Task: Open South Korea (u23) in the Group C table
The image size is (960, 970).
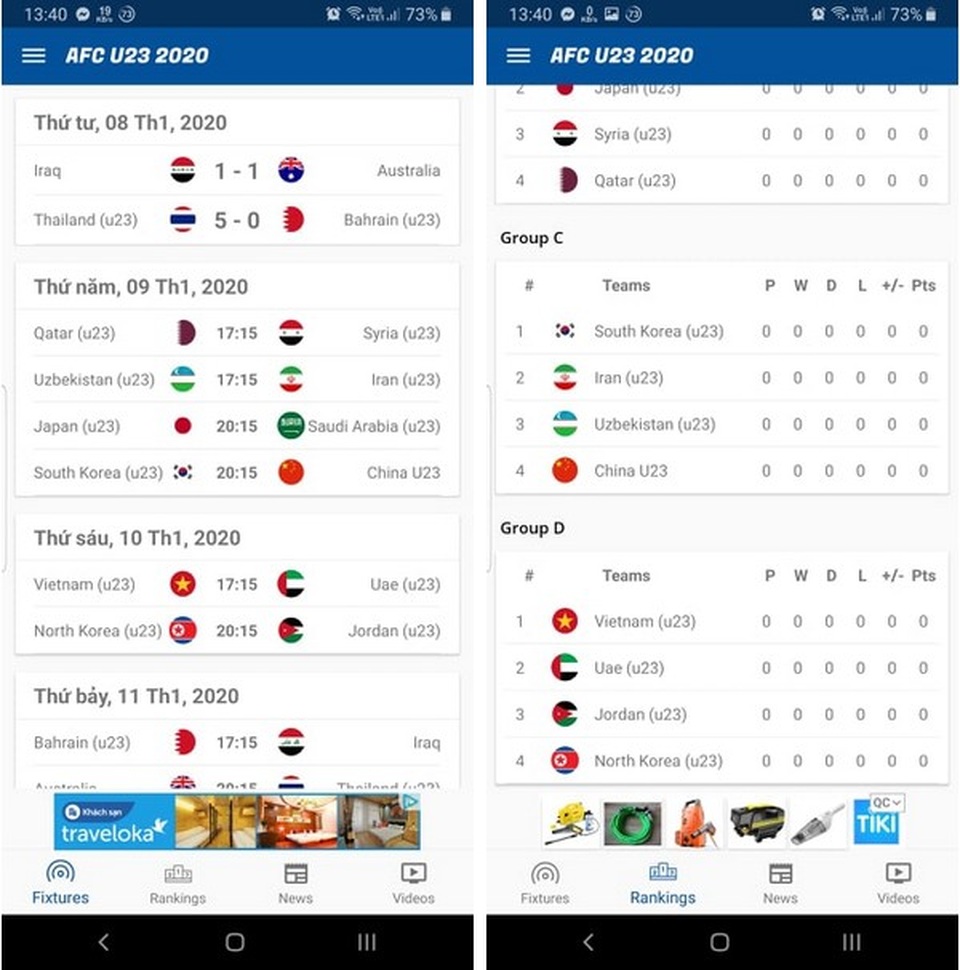Action: click(658, 331)
